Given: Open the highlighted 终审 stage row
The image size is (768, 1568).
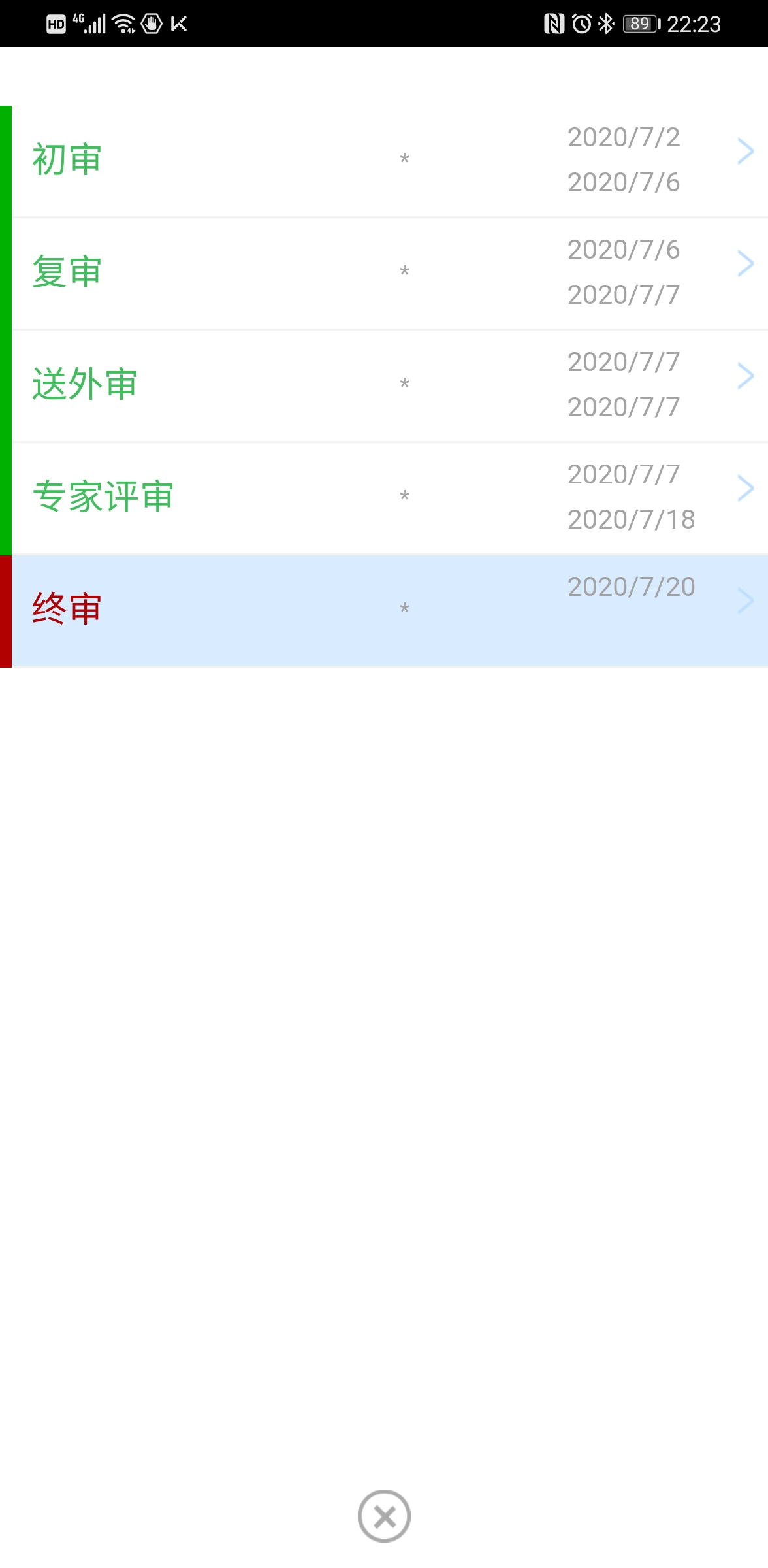Looking at the screenshot, I should click(x=389, y=610).
